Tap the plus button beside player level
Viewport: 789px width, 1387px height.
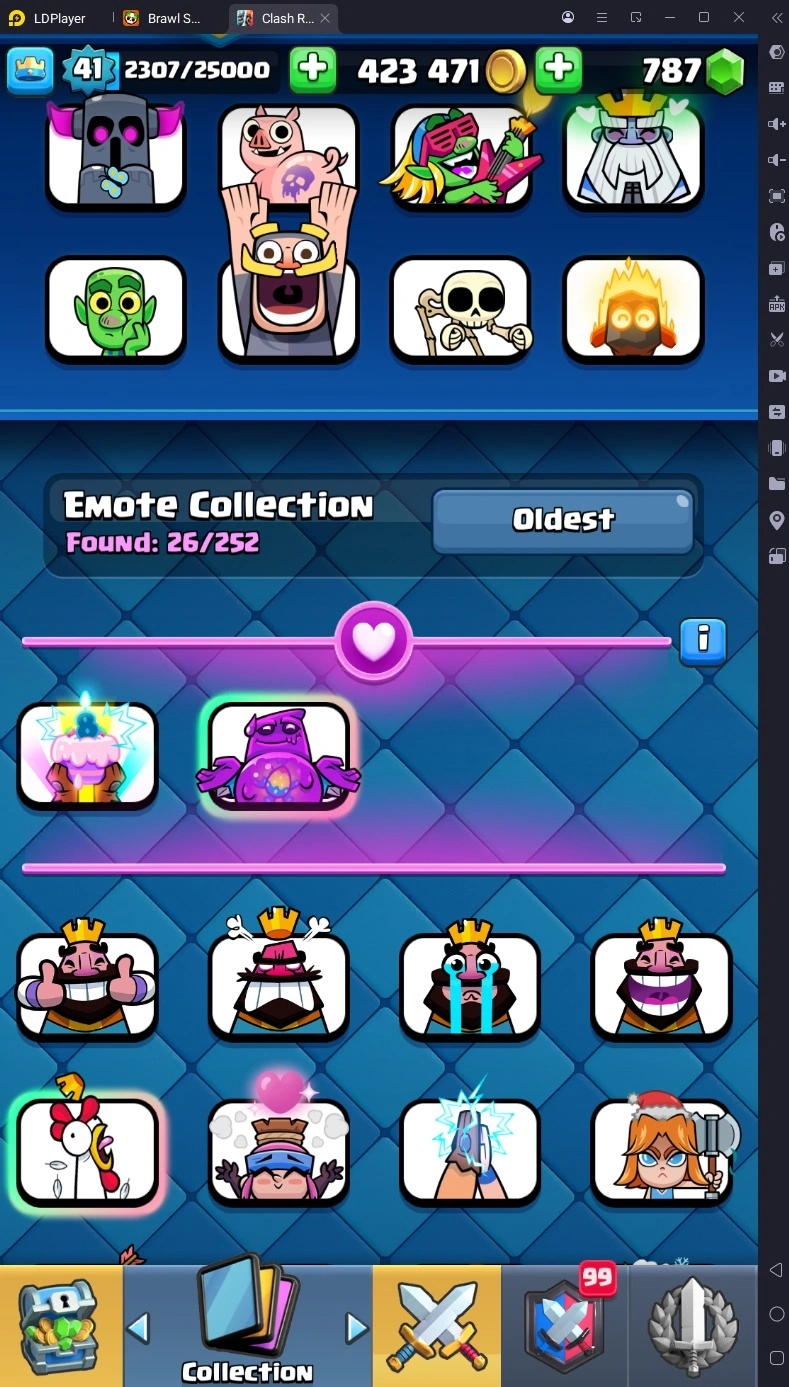pyautogui.click(x=313, y=69)
